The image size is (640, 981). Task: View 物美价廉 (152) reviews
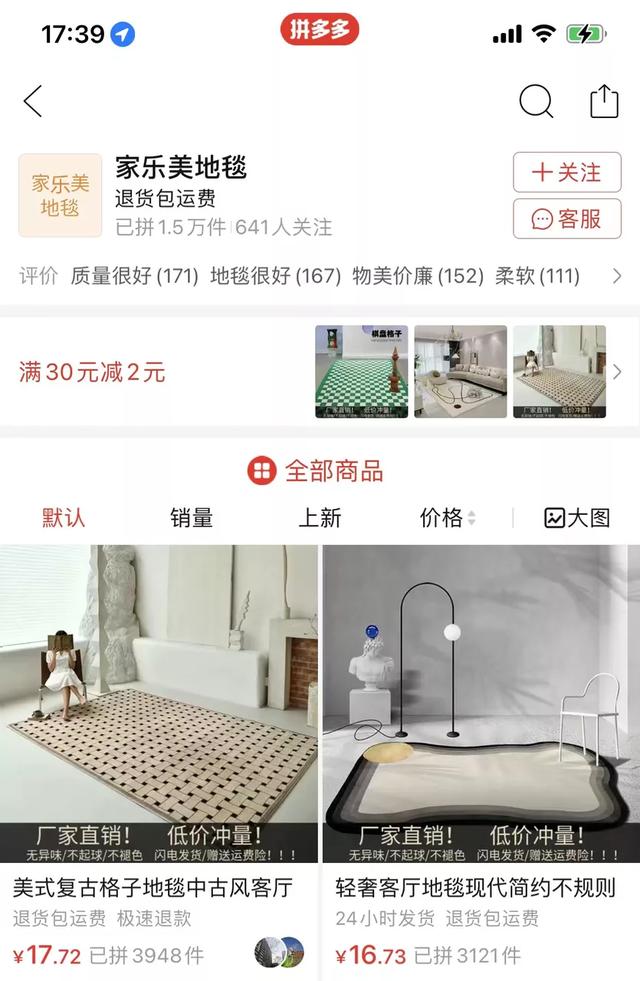418,276
